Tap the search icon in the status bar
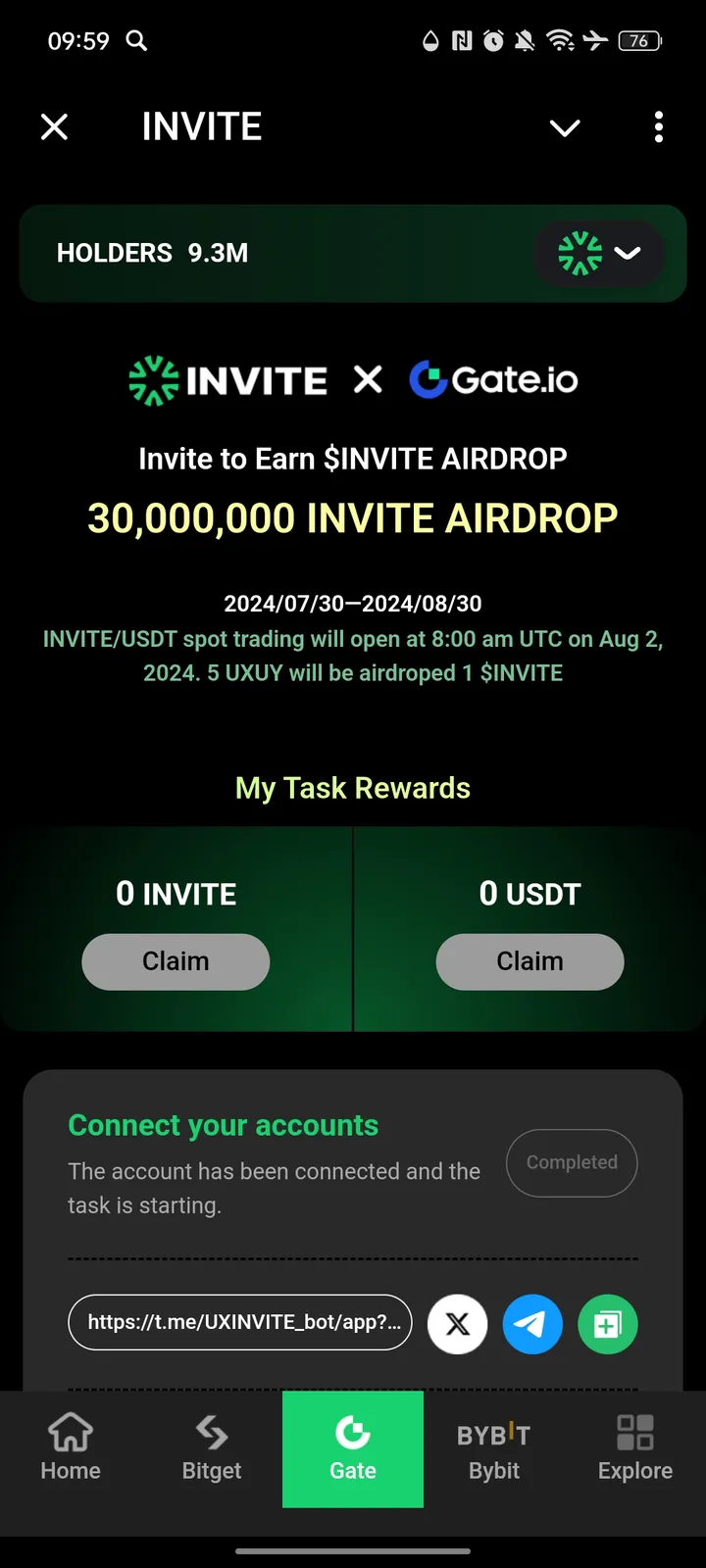Screen dimensions: 706x1568 136,41
